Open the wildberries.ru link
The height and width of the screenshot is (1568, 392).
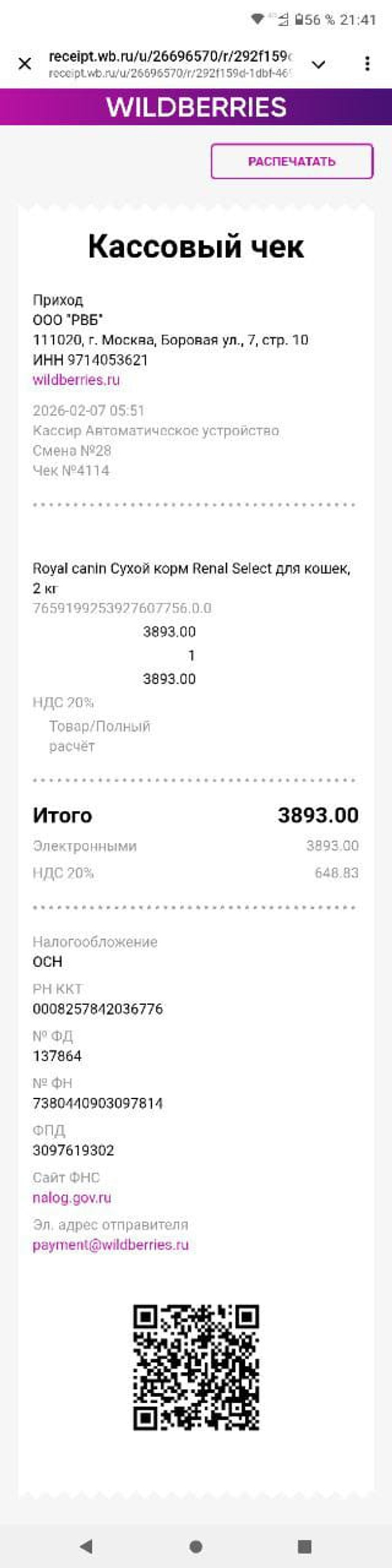pos(76,380)
